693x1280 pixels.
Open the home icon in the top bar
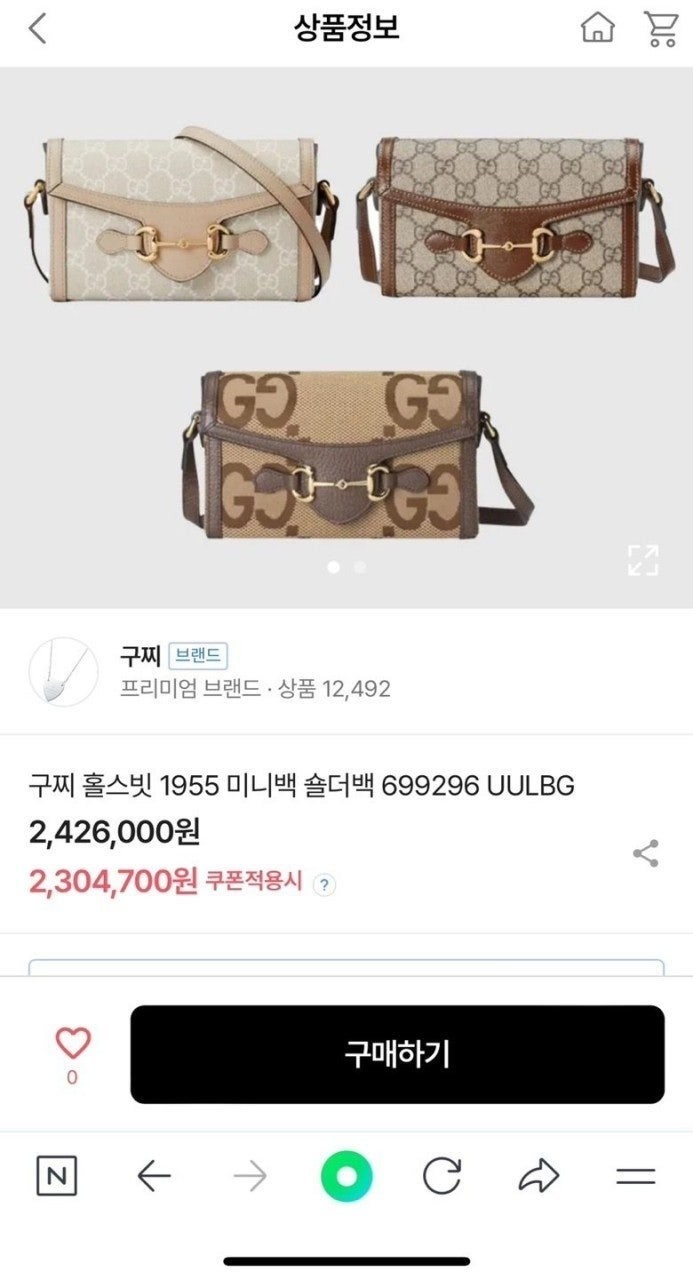tap(598, 28)
